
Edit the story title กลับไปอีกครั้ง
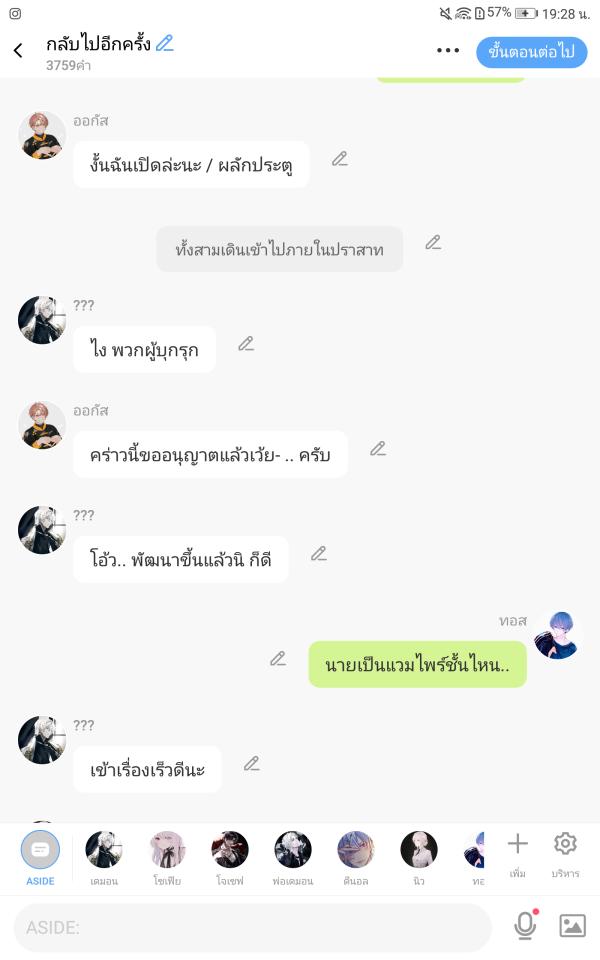pyautogui.click(x=165, y=43)
